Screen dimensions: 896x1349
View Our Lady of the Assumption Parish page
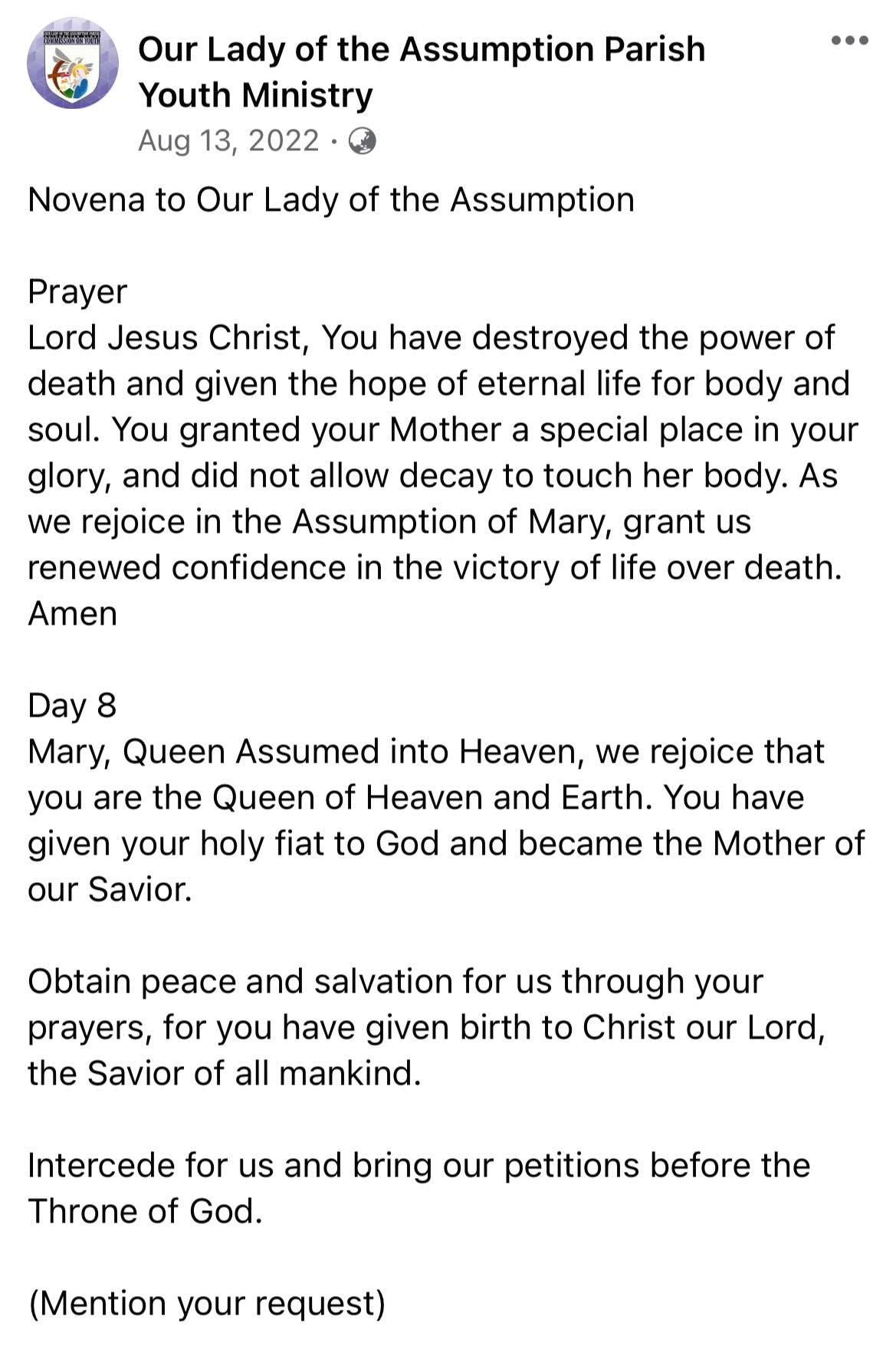point(421,51)
